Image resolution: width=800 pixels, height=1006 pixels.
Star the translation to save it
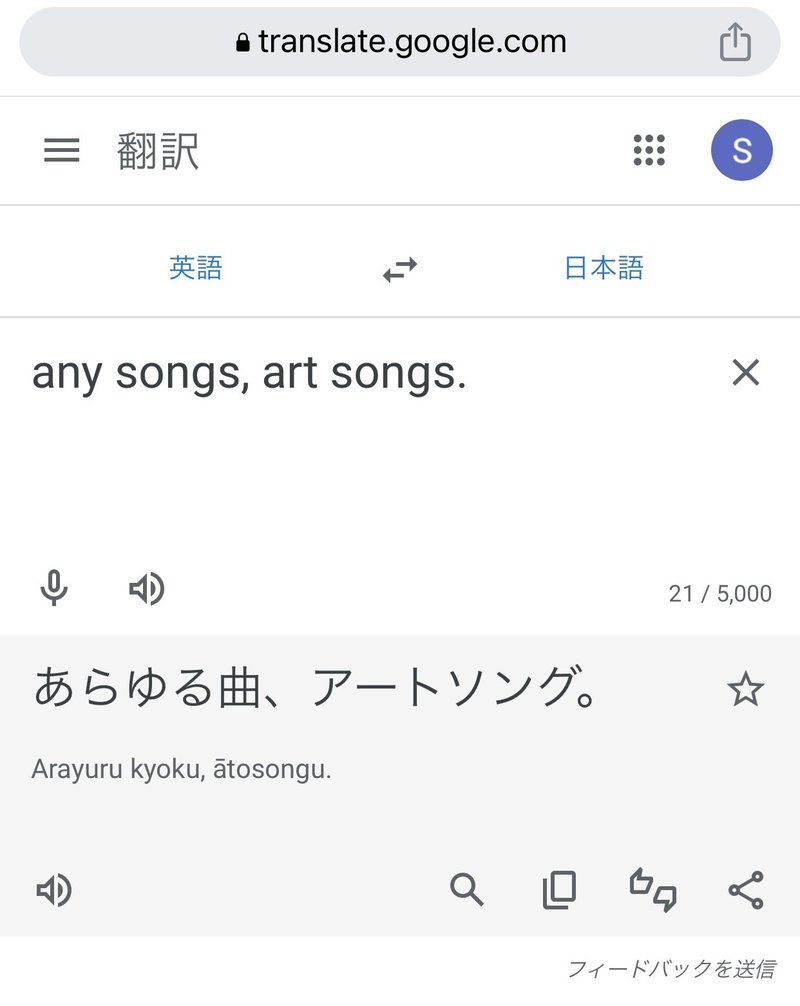tap(747, 688)
